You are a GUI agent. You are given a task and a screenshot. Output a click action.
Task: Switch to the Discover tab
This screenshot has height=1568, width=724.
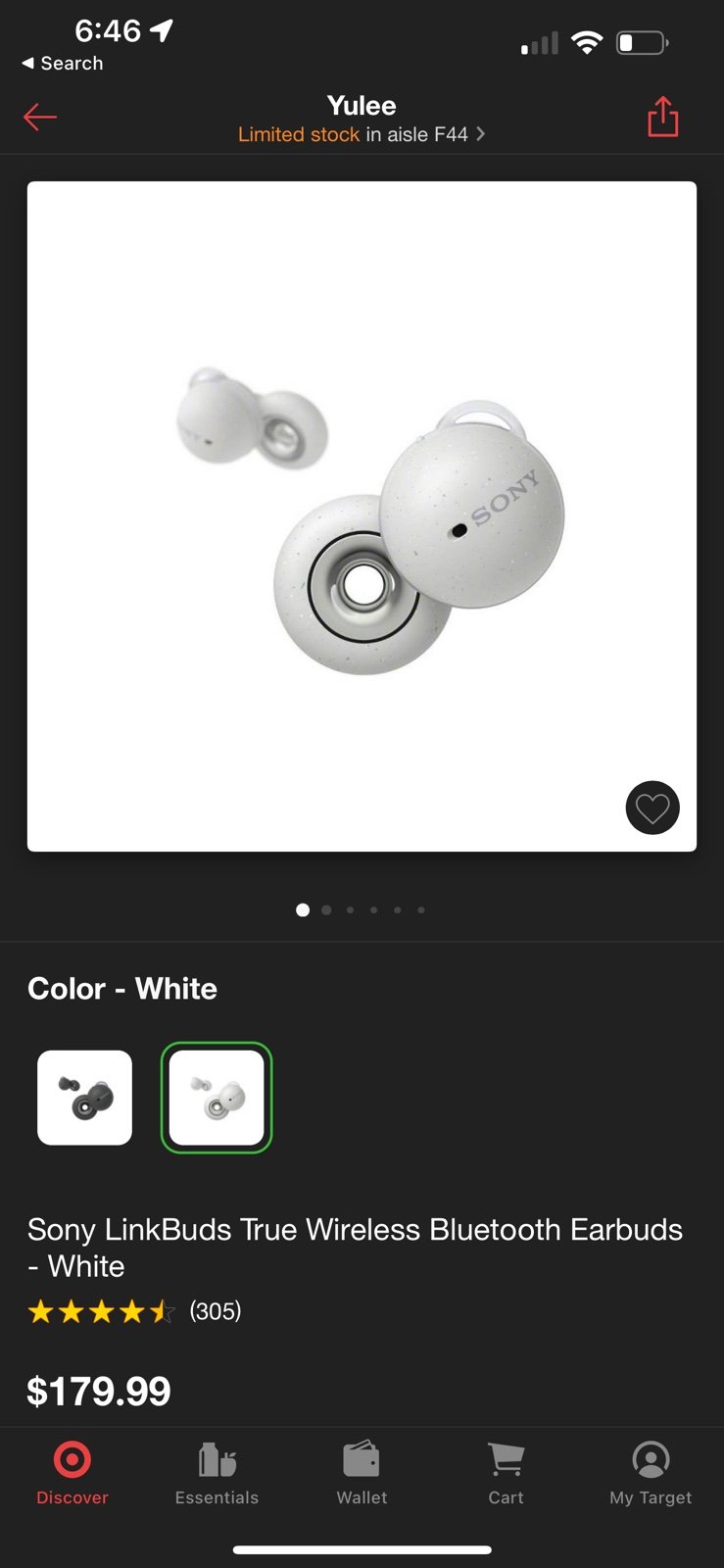(72, 1473)
